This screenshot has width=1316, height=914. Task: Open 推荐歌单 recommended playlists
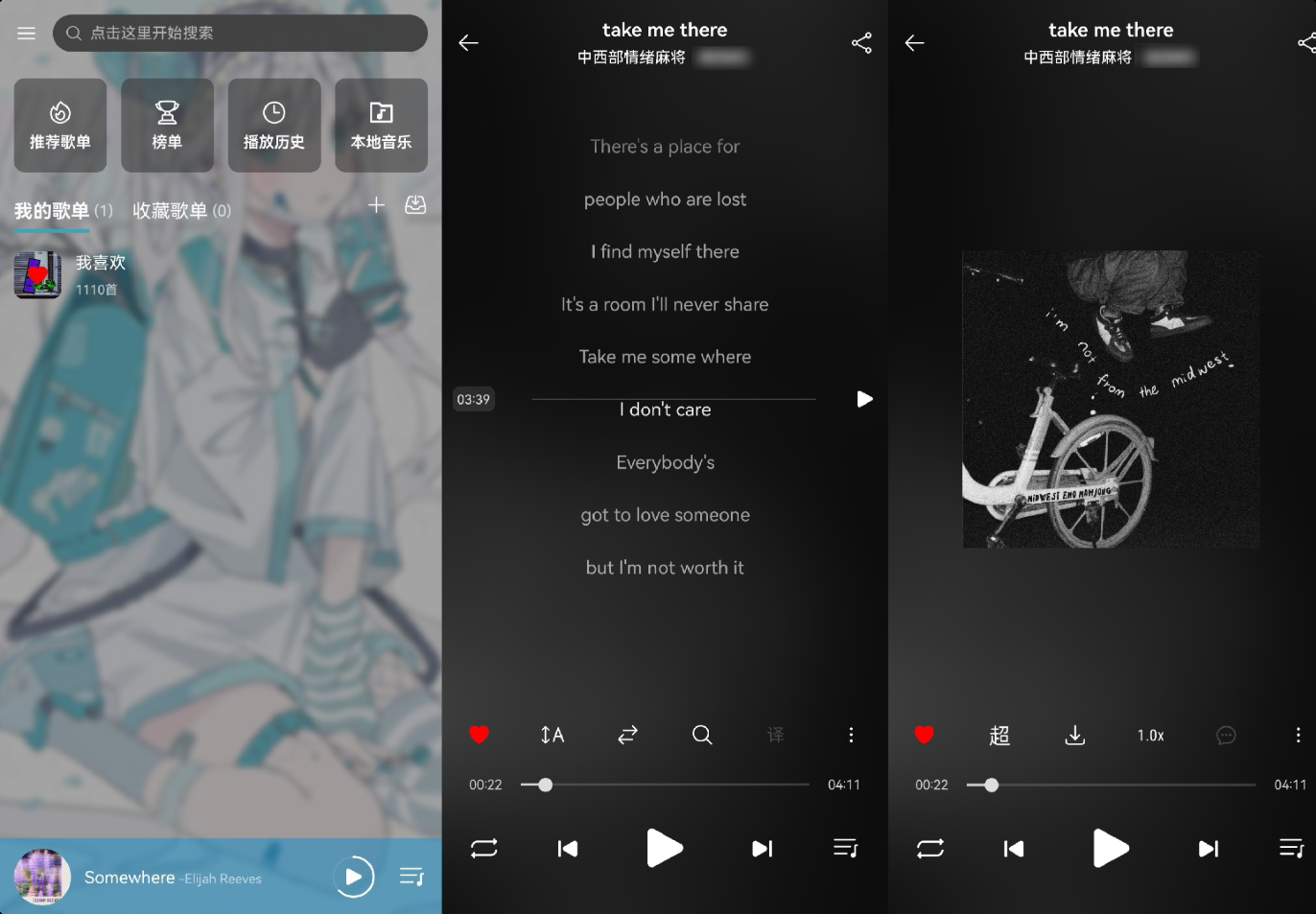(x=59, y=126)
